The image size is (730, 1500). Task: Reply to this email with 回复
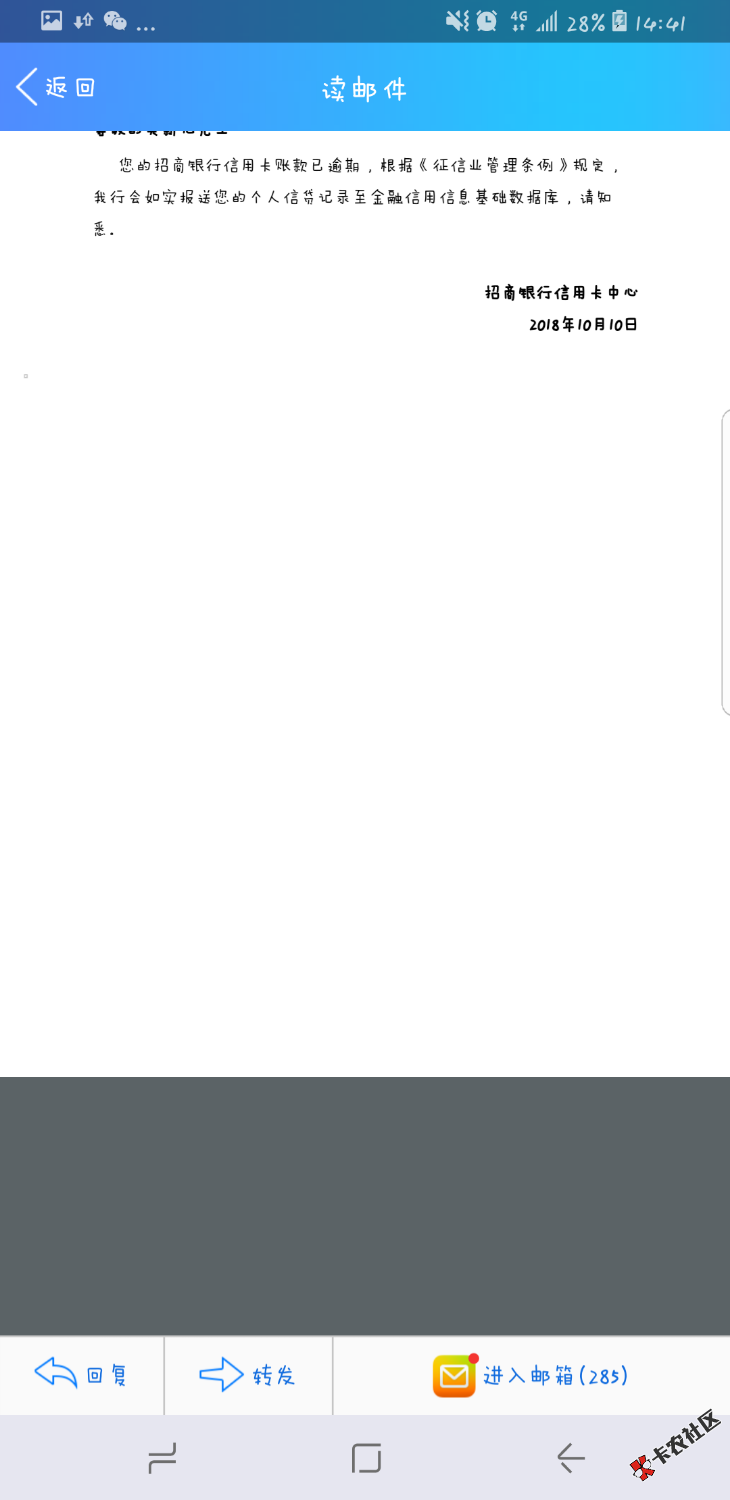point(82,1375)
